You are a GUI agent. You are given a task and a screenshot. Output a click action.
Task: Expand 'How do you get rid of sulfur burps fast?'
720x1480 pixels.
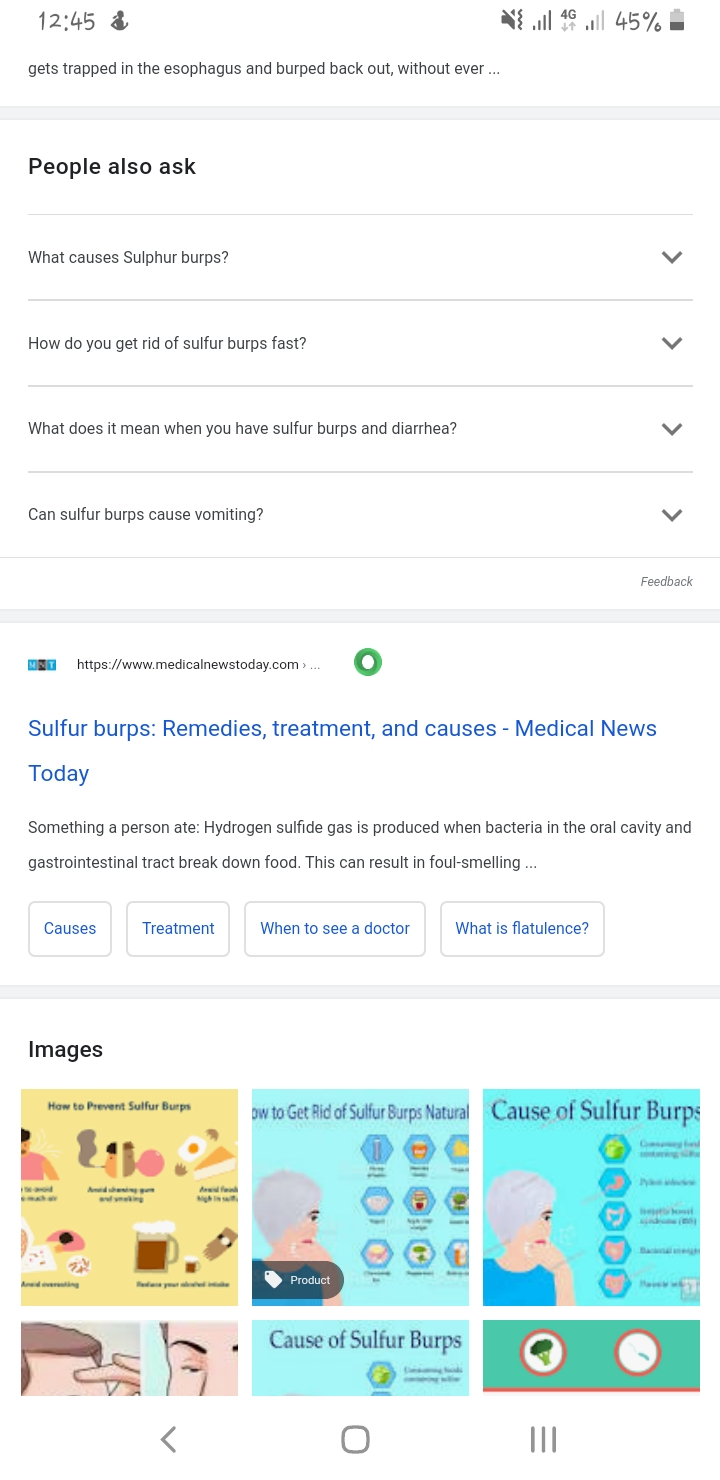pos(360,343)
